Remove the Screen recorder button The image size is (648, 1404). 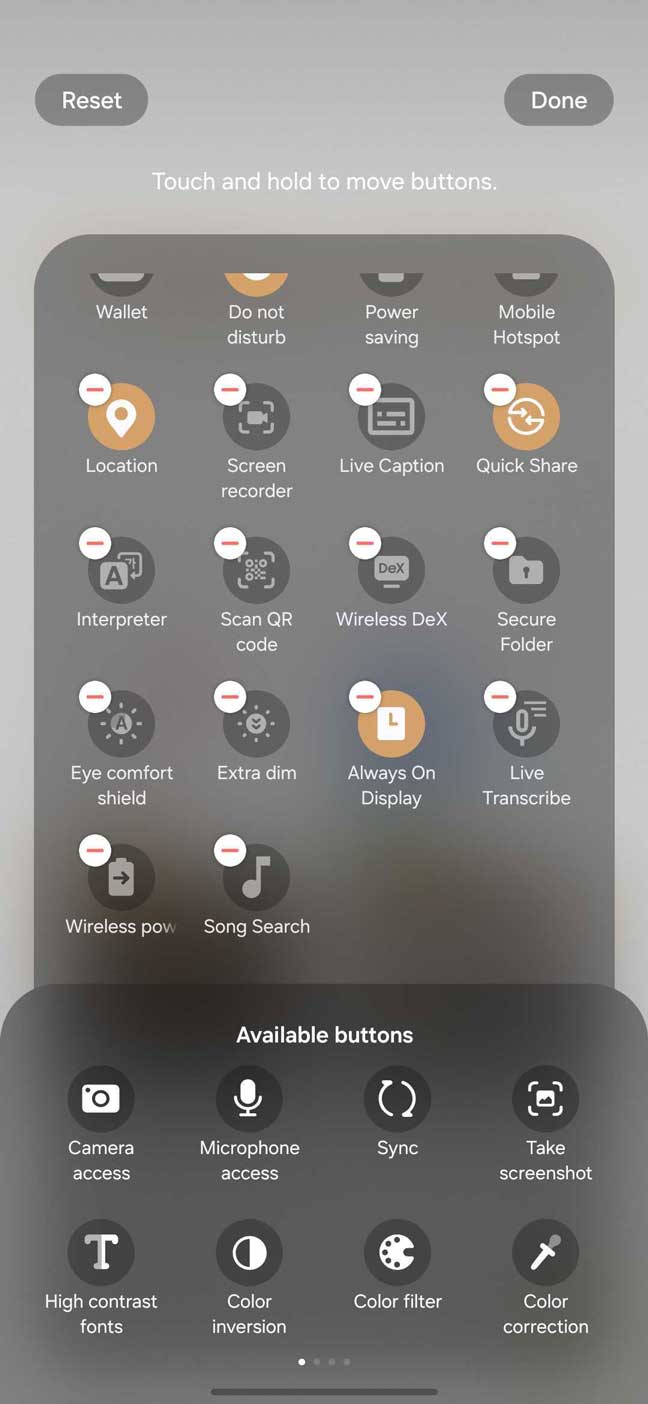[x=230, y=390]
